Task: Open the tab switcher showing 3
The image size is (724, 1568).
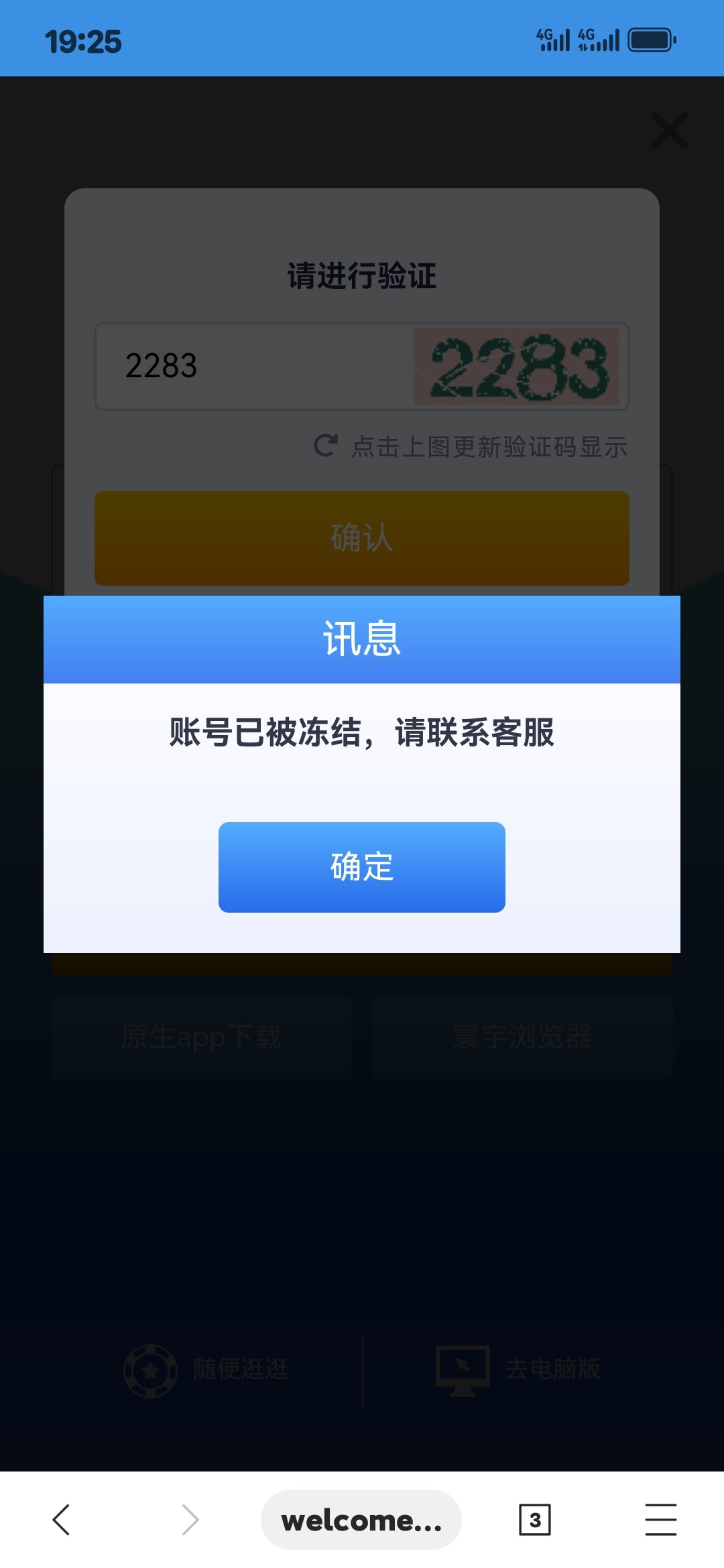Action: pyautogui.click(x=534, y=1520)
